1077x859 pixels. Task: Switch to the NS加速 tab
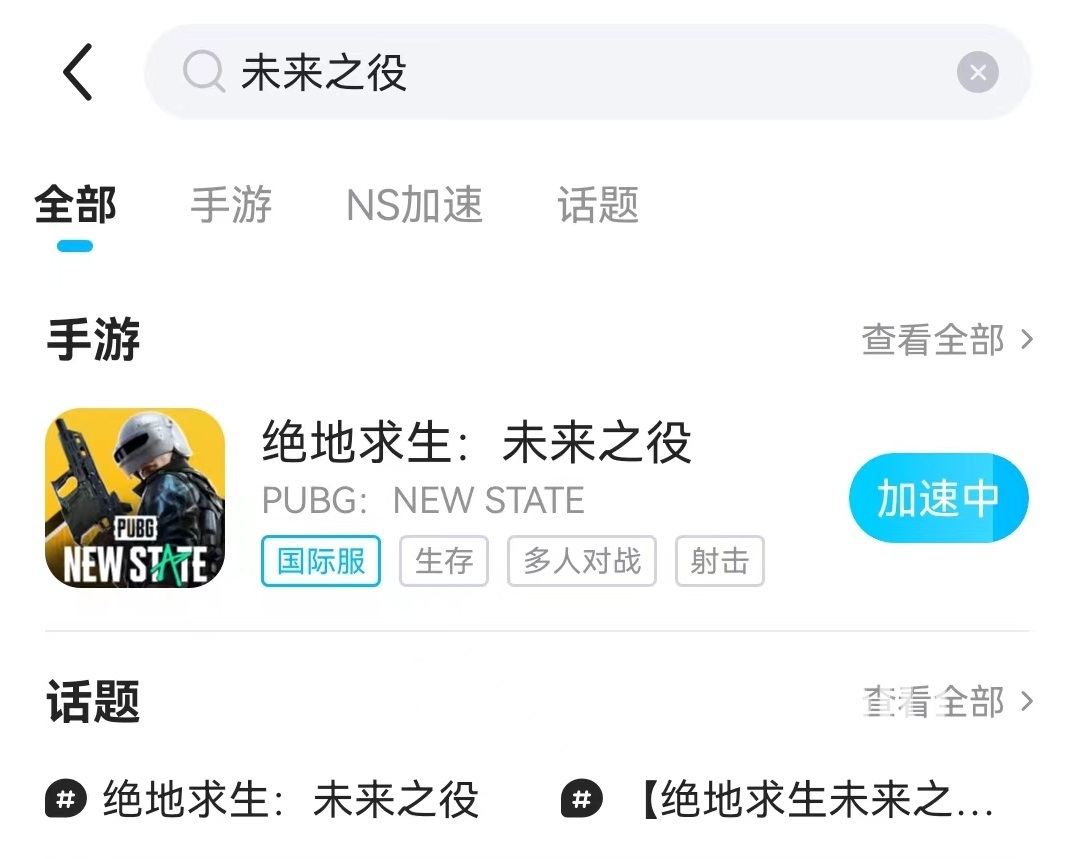coord(414,206)
